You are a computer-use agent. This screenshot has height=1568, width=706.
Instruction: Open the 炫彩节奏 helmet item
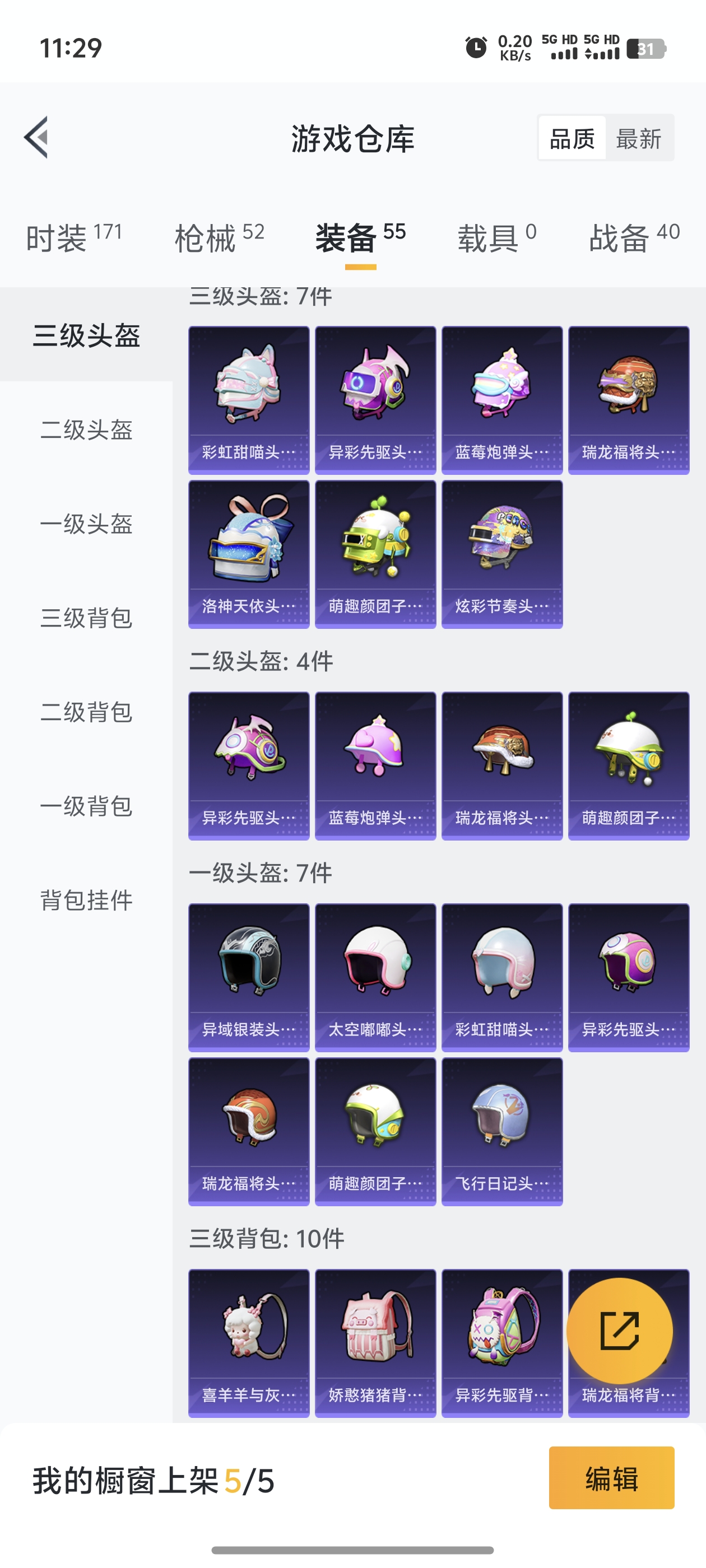pyautogui.click(x=502, y=554)
